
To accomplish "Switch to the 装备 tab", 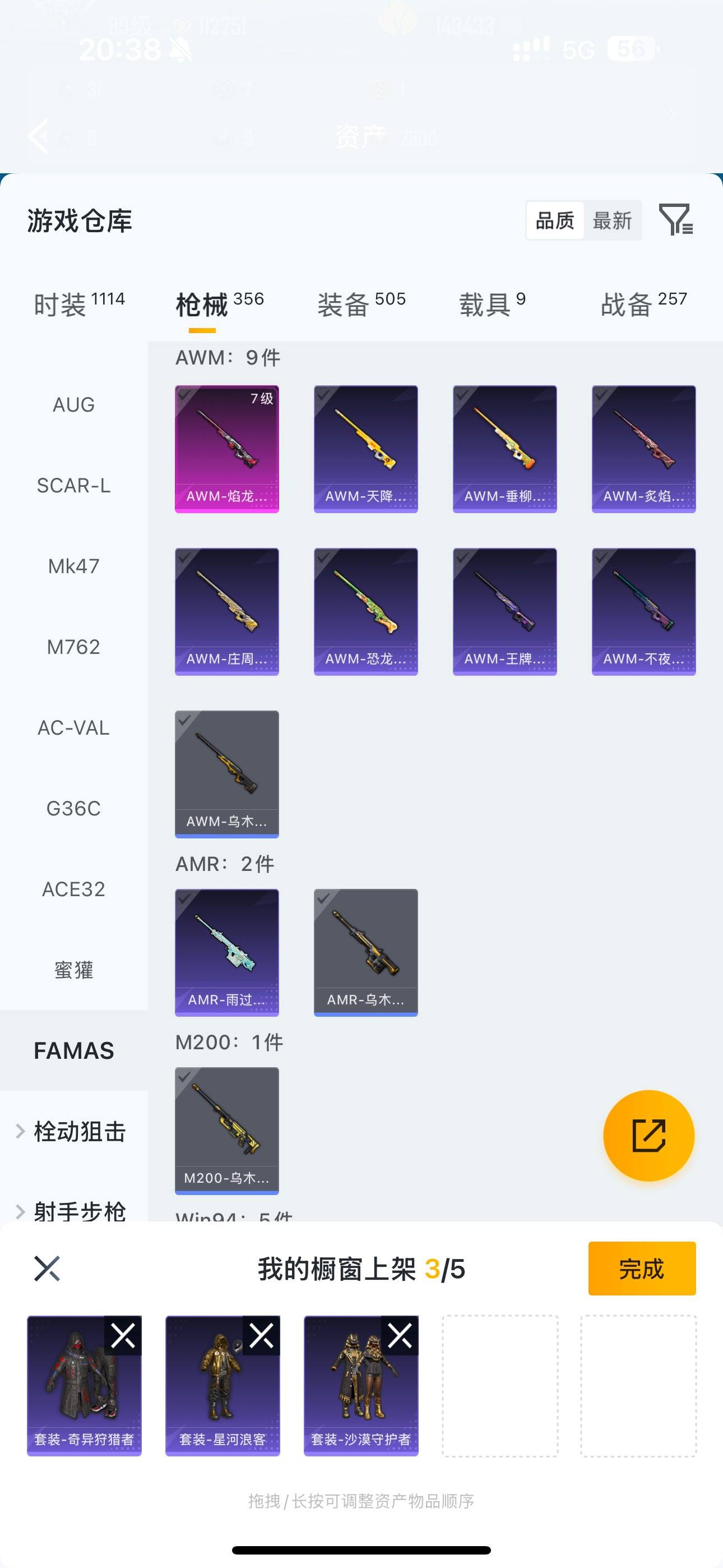I will tap(361, 304).
